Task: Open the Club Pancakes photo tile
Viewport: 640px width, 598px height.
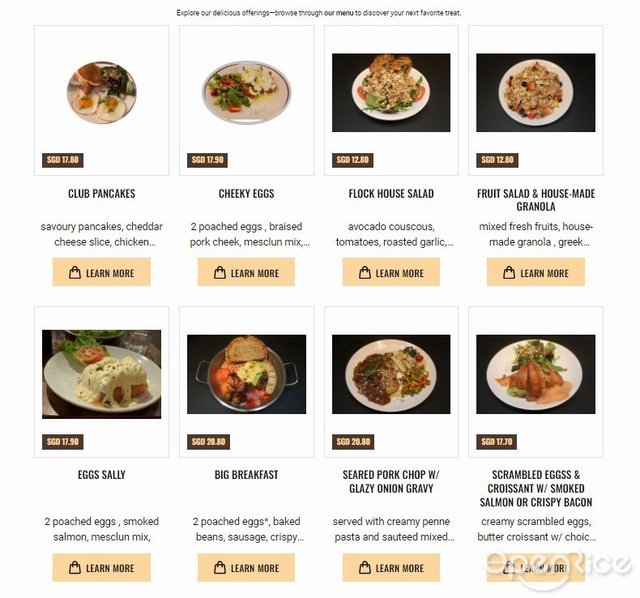Action: point(101,93)
